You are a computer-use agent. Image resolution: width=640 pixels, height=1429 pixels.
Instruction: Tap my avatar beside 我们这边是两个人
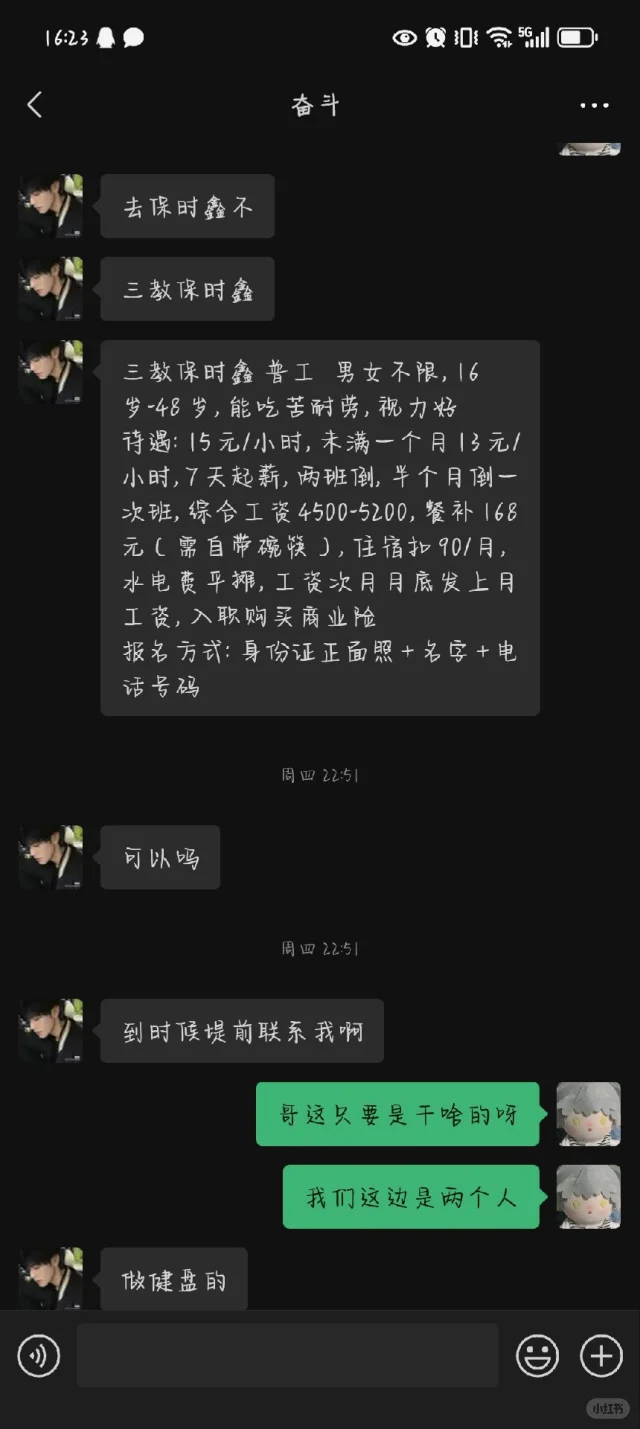[x=588, y=1196]
